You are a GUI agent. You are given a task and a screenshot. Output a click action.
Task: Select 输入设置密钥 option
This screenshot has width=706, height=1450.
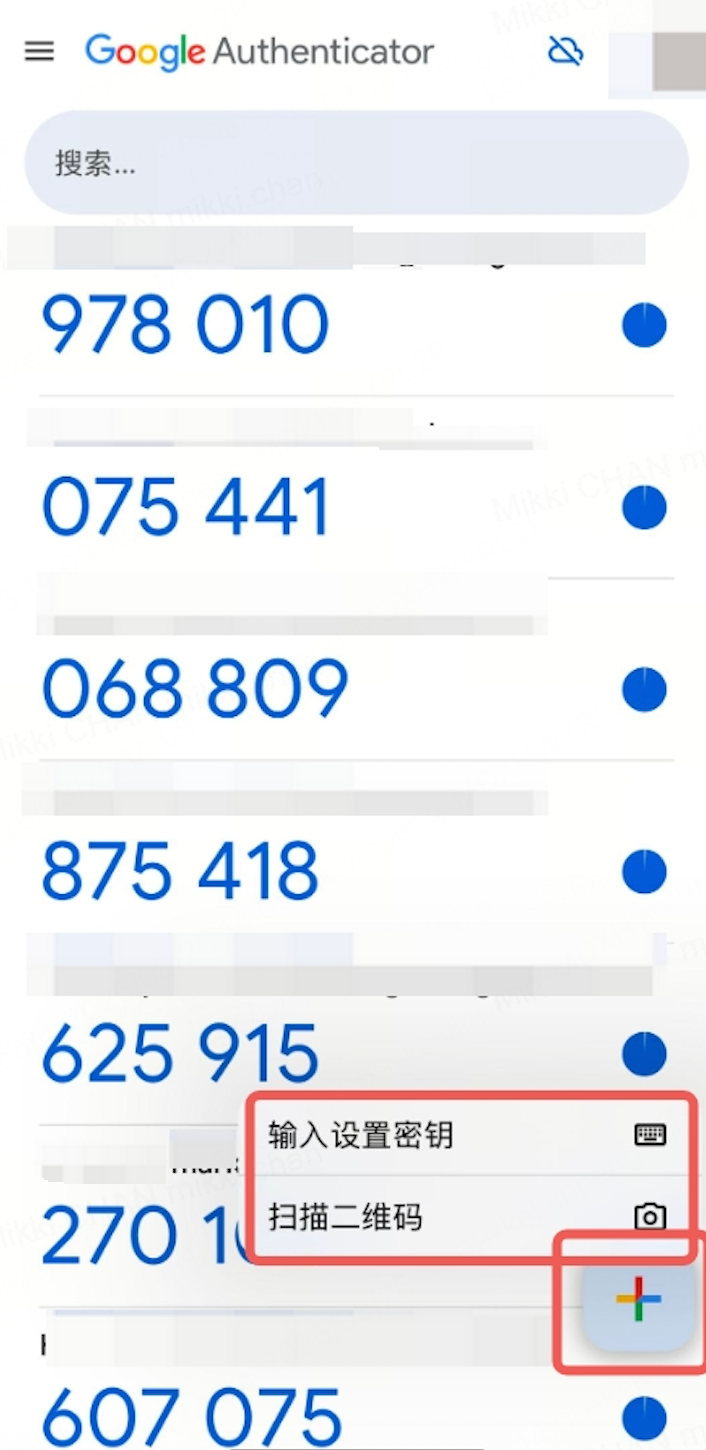[468, 1135]
